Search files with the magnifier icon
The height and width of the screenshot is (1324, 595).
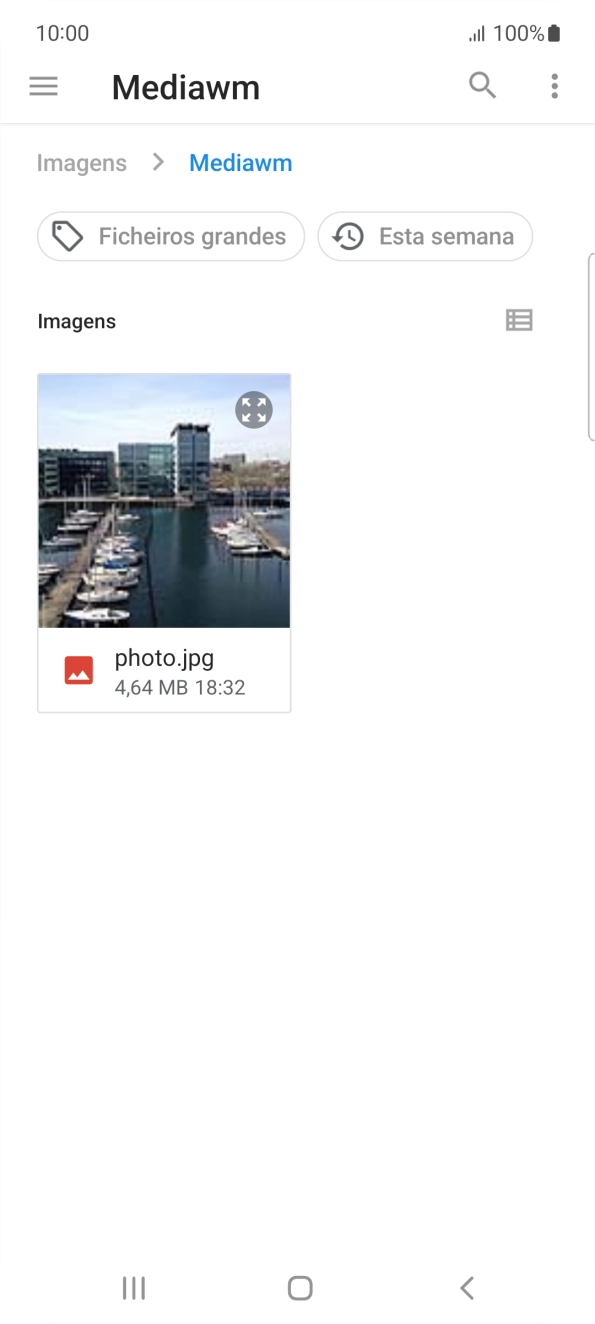click(x=483, y=86)
